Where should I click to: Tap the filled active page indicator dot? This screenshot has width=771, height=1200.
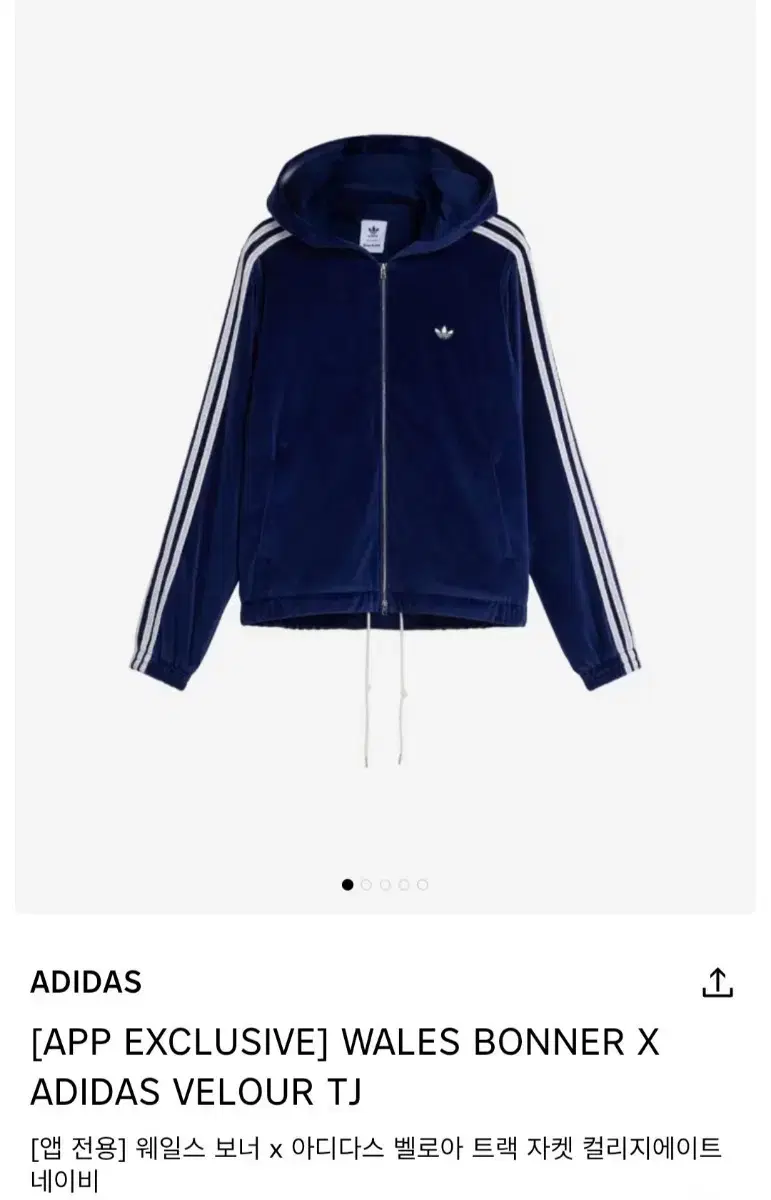[x=347, y=884]
